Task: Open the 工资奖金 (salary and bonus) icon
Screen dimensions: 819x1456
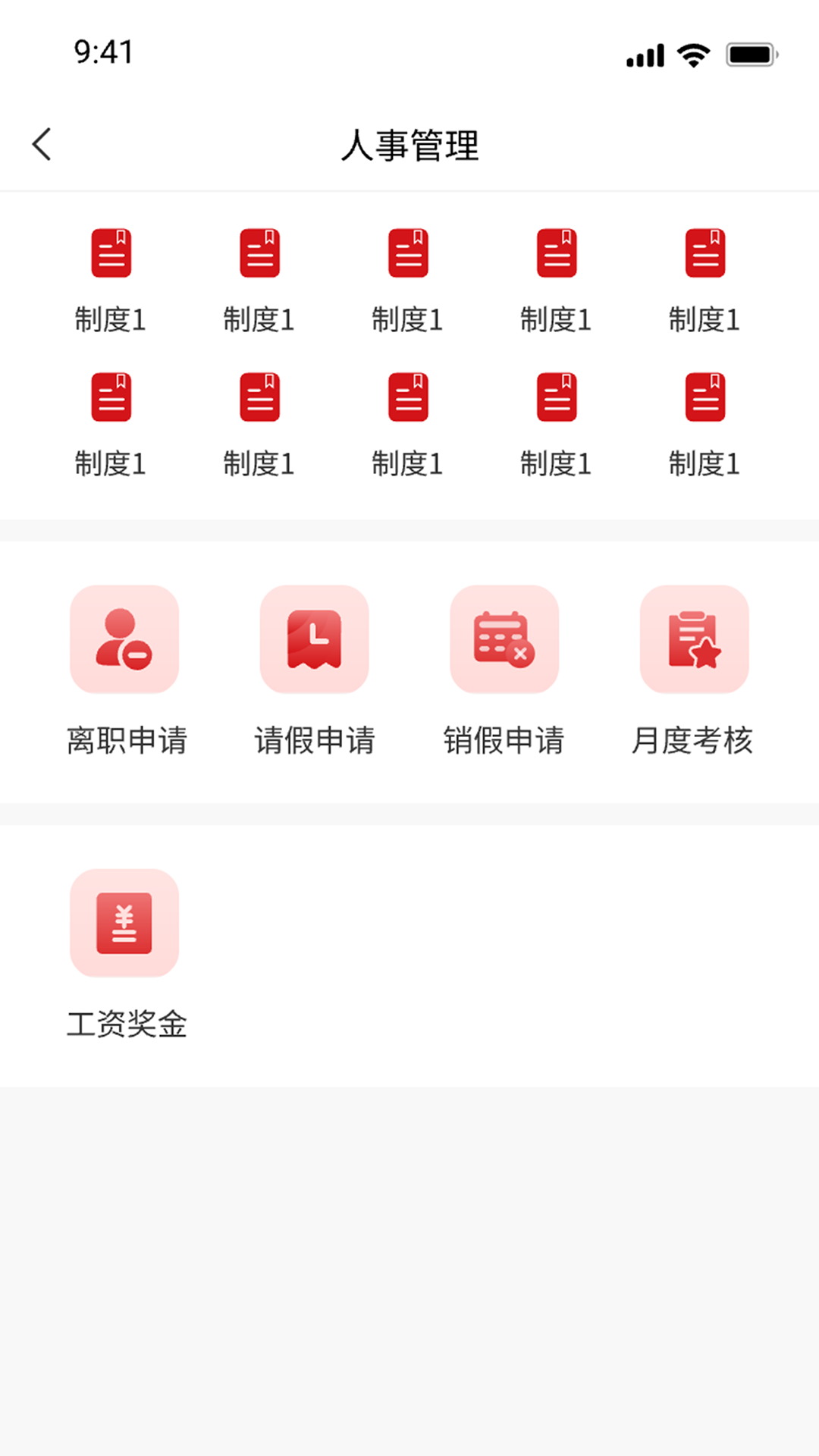Action: tap(124, 922)
